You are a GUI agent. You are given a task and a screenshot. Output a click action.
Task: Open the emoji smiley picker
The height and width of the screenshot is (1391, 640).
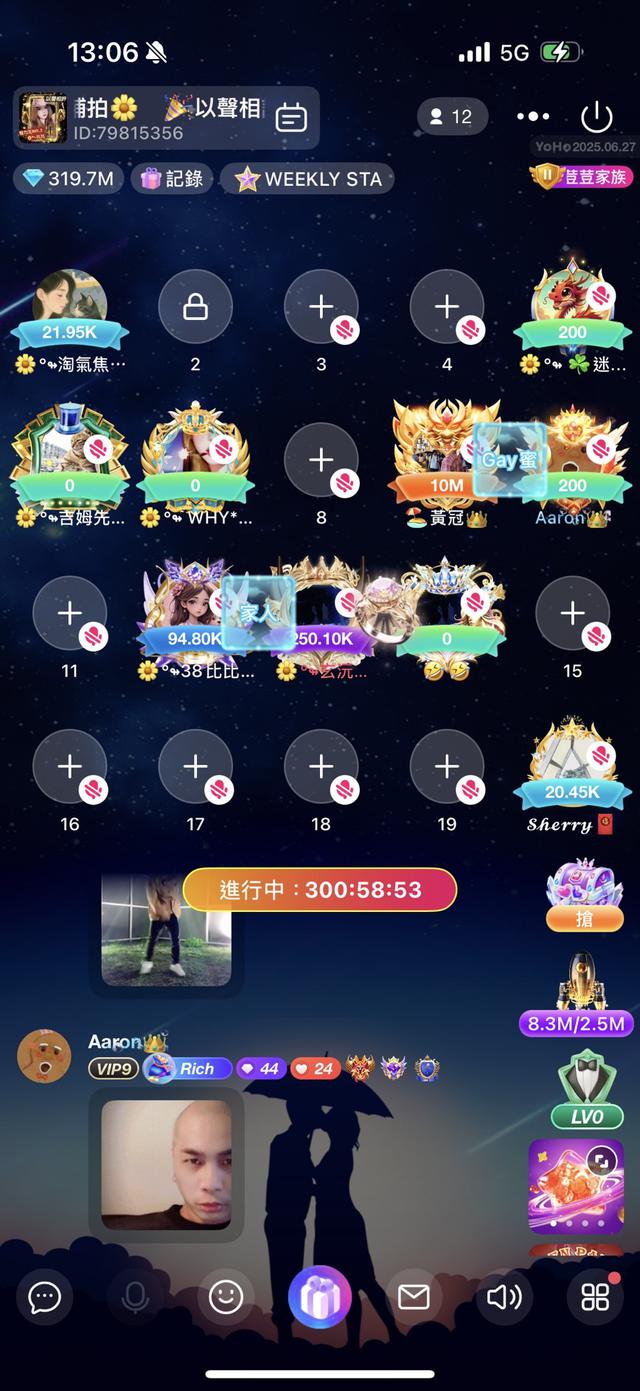point(226,1297)
